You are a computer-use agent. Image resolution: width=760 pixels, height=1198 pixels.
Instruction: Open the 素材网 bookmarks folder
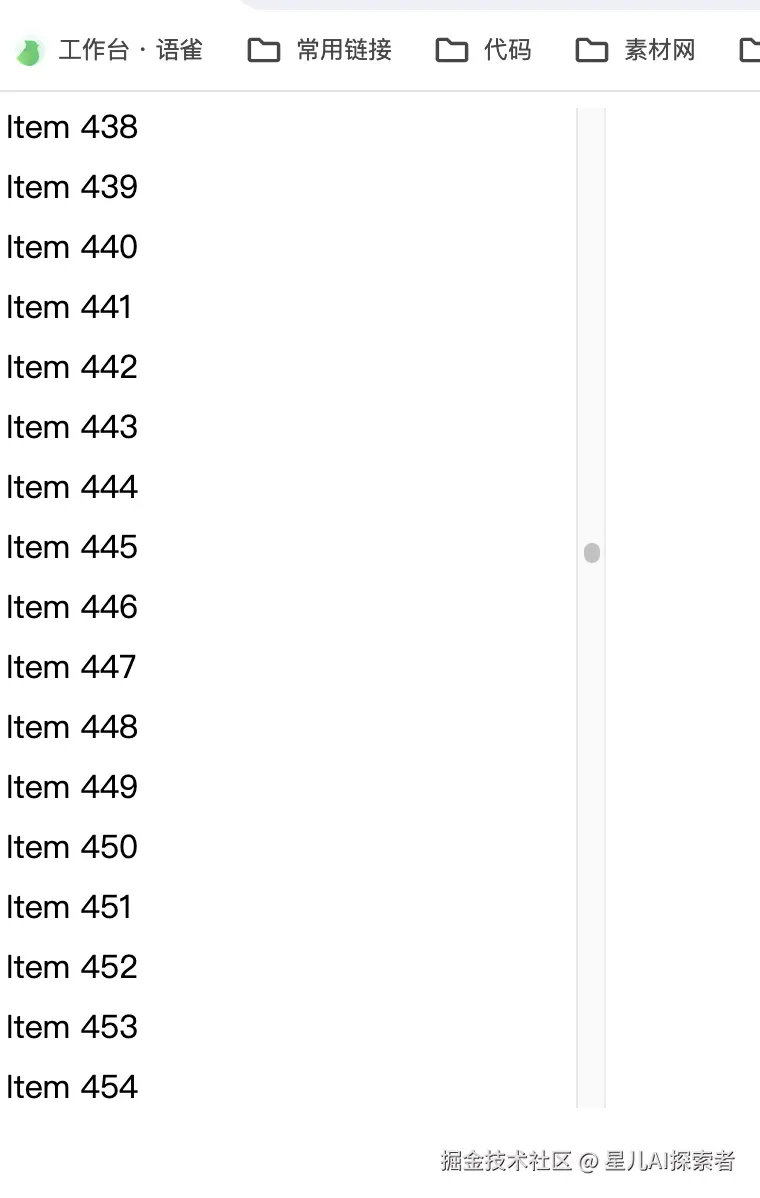636,50
